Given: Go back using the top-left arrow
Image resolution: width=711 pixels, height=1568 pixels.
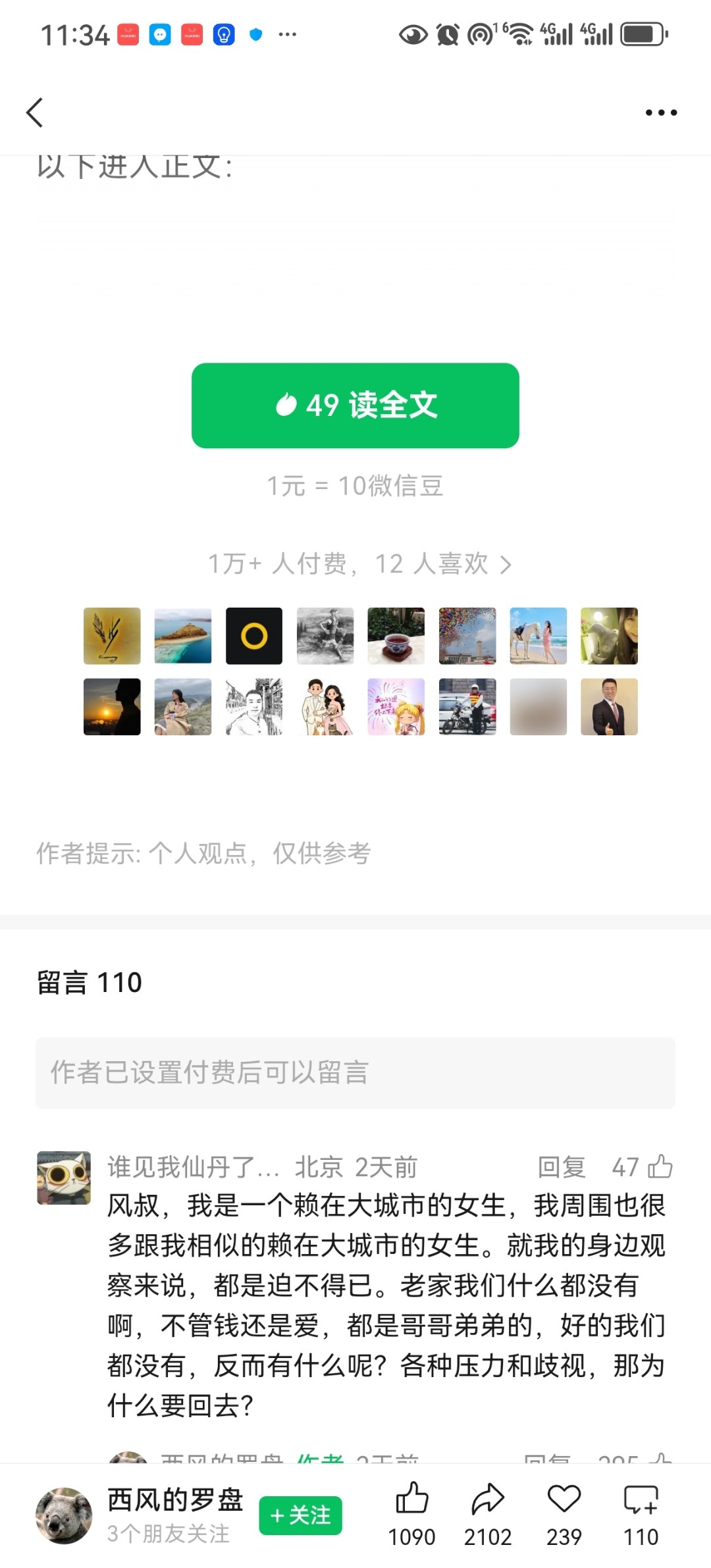Looking at the screenshot, I should tap(35, 113).
